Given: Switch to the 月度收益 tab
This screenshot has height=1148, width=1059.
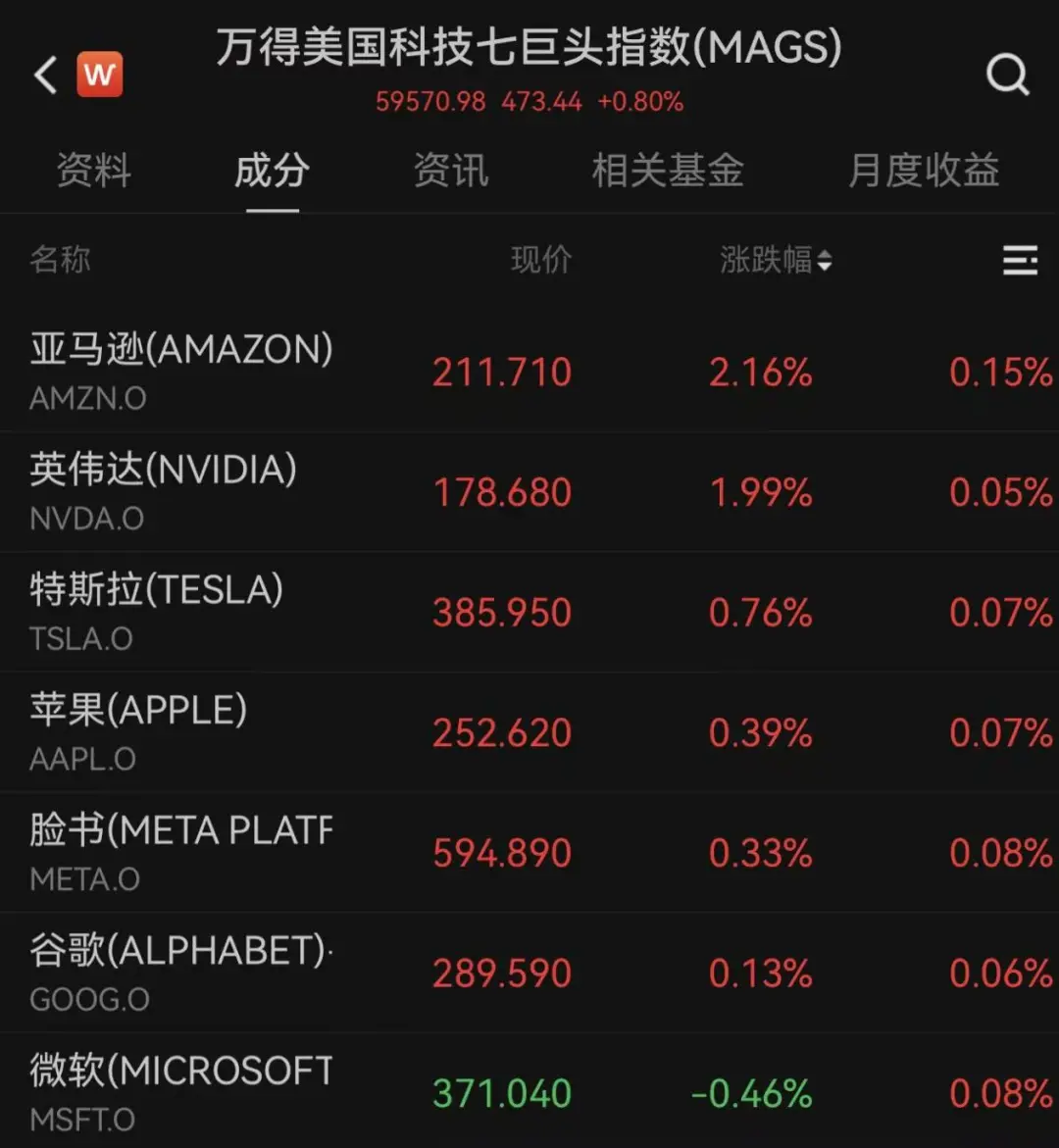Looking at the screenshot, I should [923, 171].
